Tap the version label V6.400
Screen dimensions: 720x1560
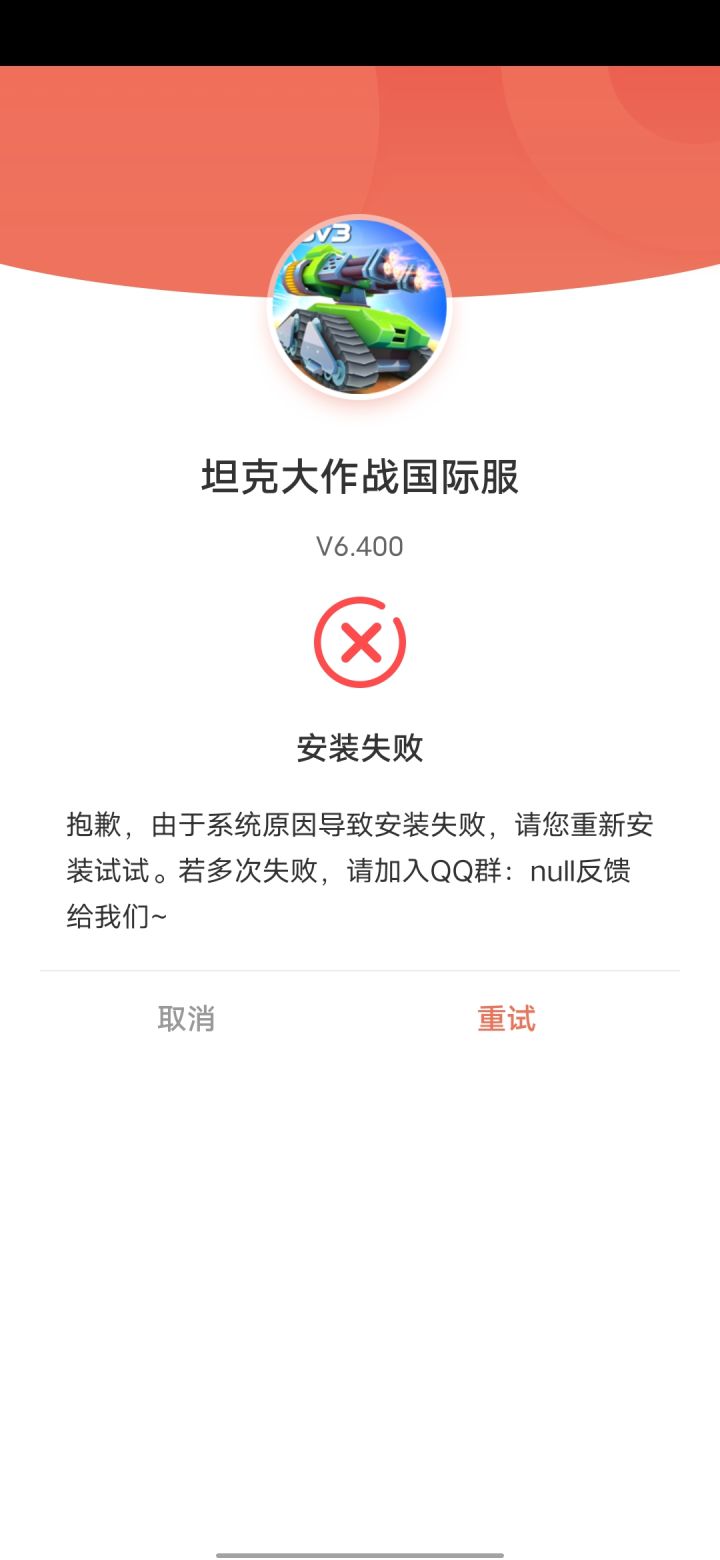coord(360,546)
